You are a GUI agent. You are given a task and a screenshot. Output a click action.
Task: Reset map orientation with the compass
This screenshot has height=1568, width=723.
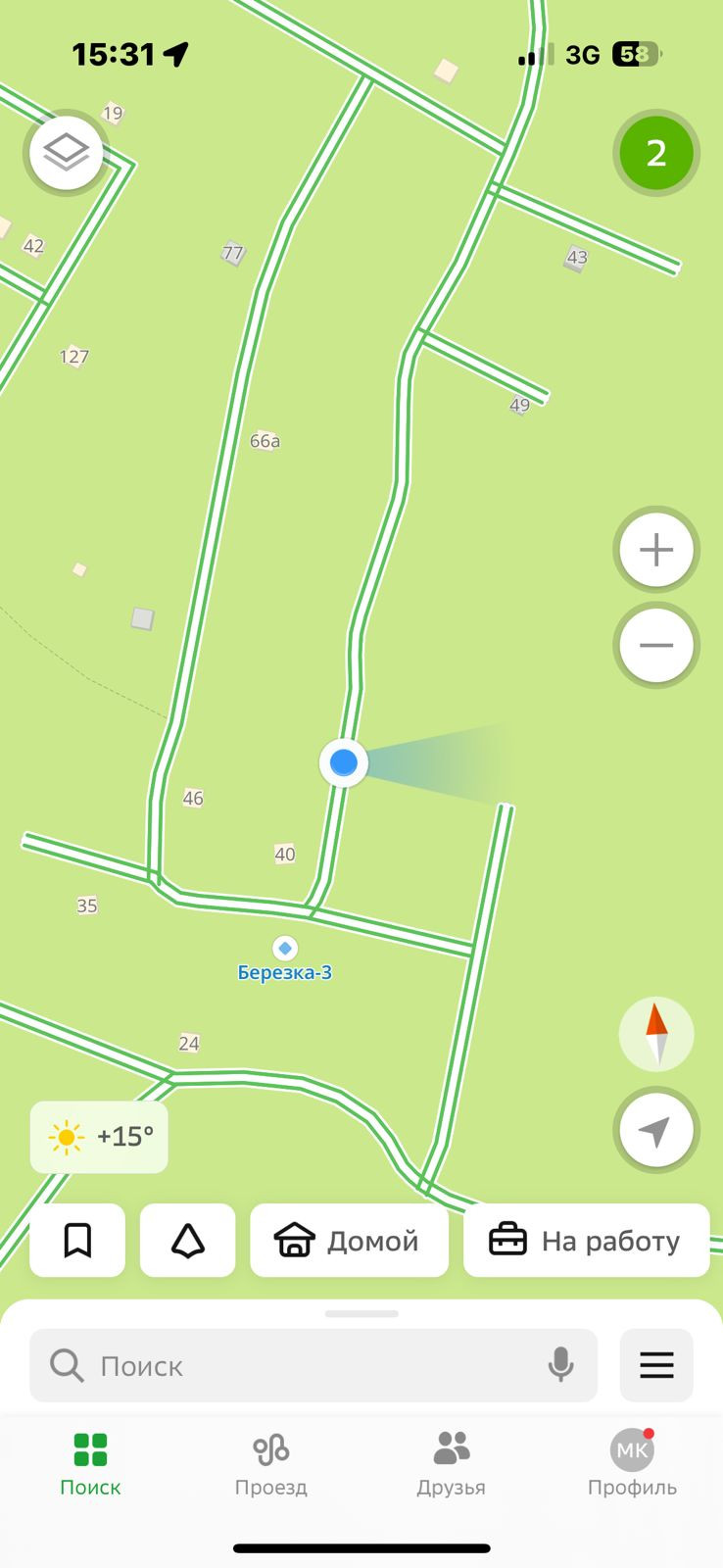(x=656, y=1034)
